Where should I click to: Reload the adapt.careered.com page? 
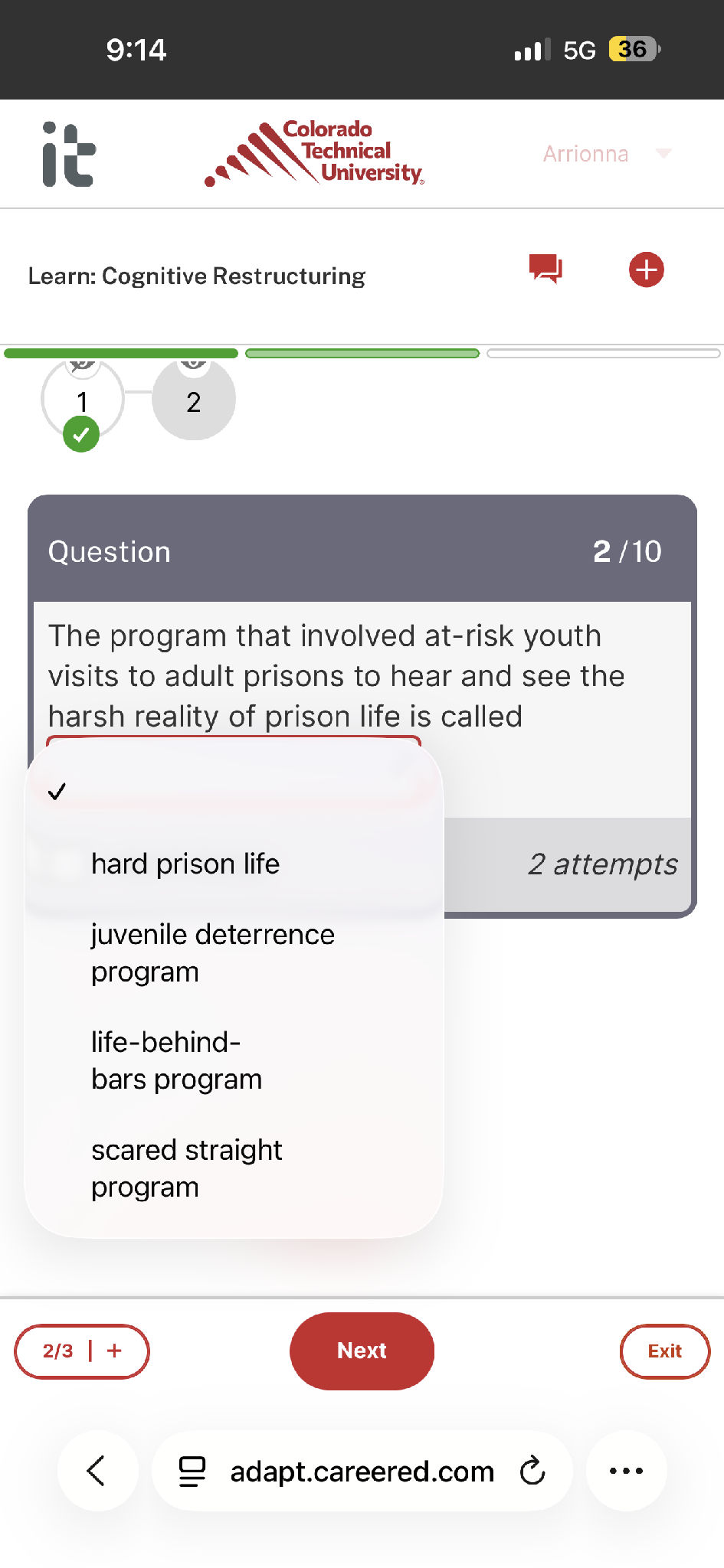(x=532, y=1471)
